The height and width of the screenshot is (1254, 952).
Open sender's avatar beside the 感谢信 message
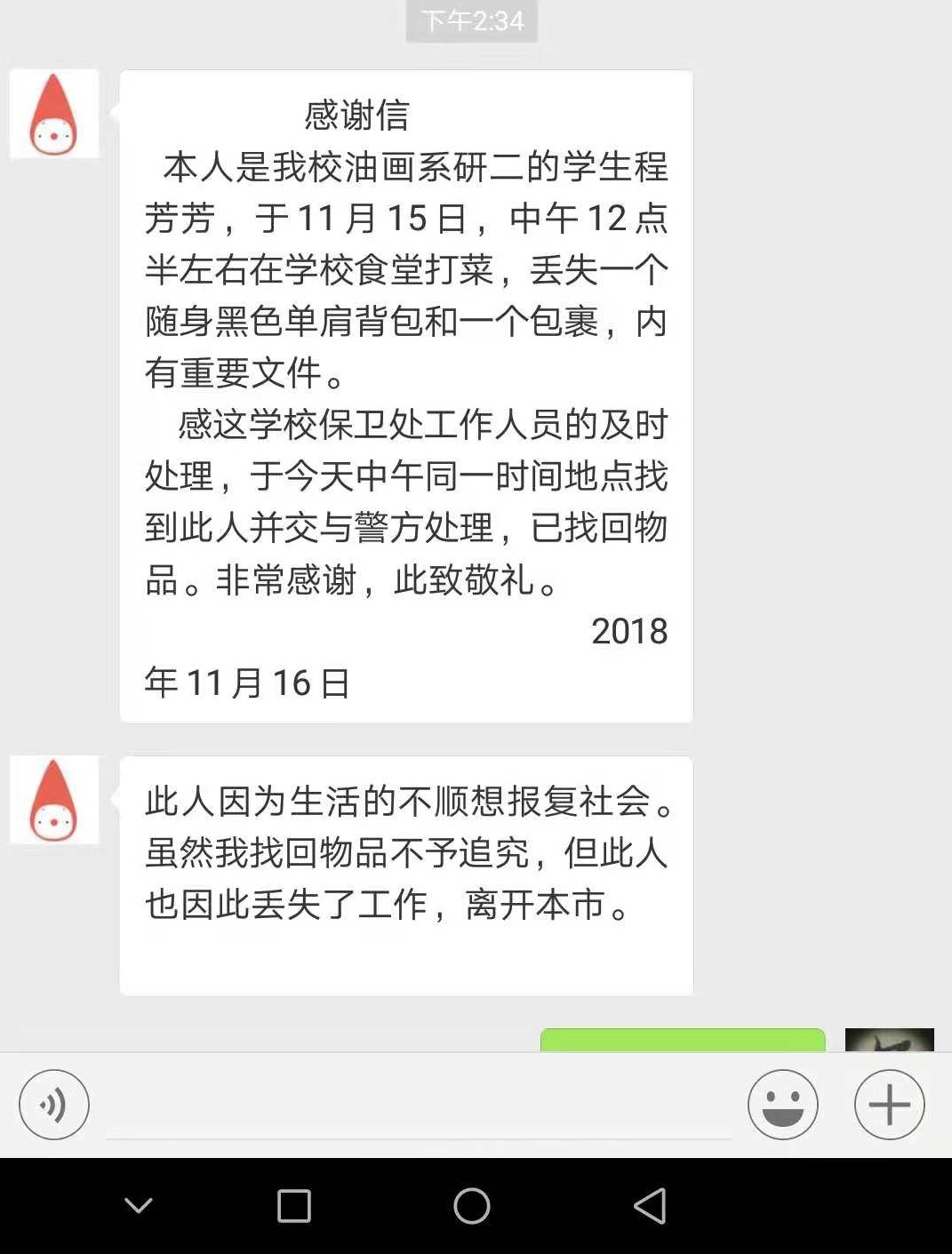tap(54, 114)
